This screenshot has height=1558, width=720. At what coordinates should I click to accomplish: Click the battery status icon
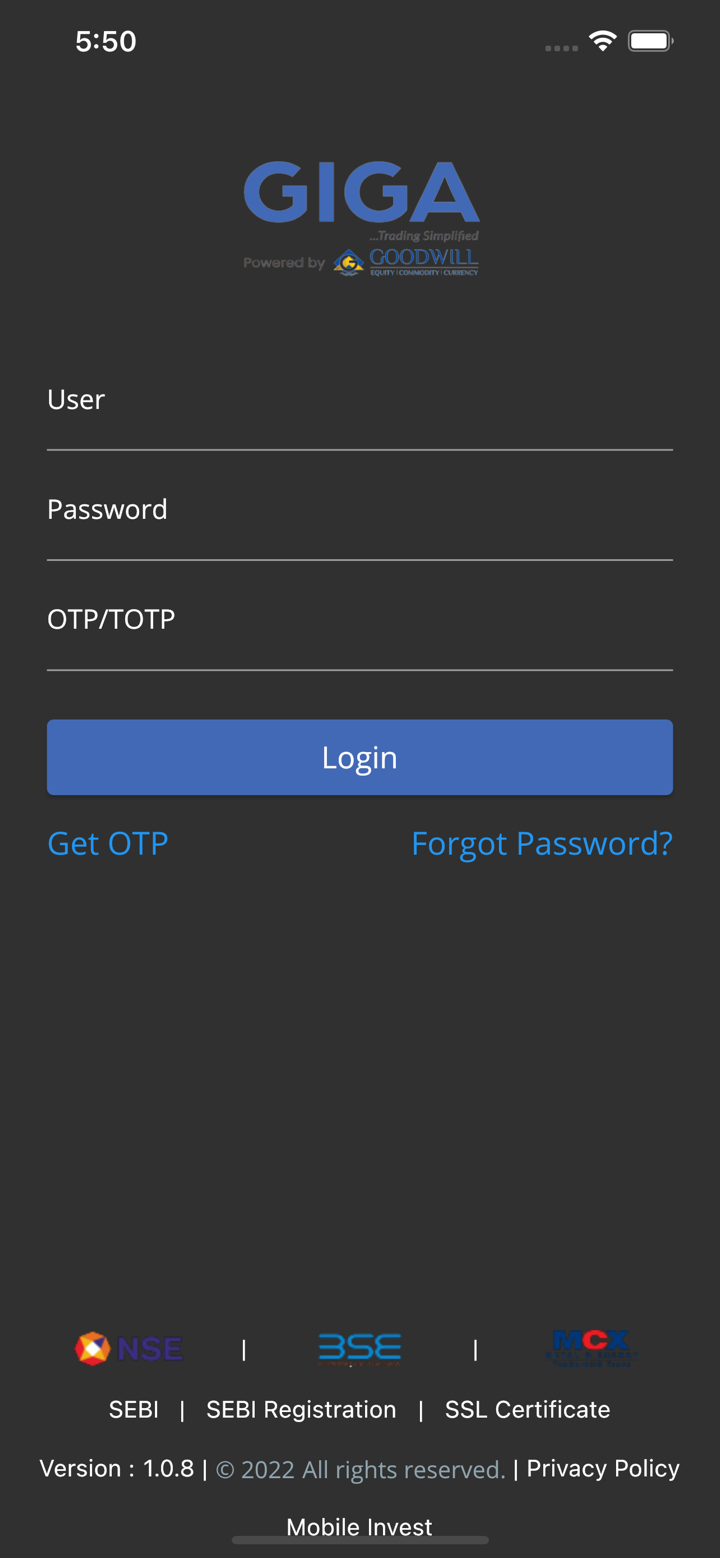click(x=650, y=40)
